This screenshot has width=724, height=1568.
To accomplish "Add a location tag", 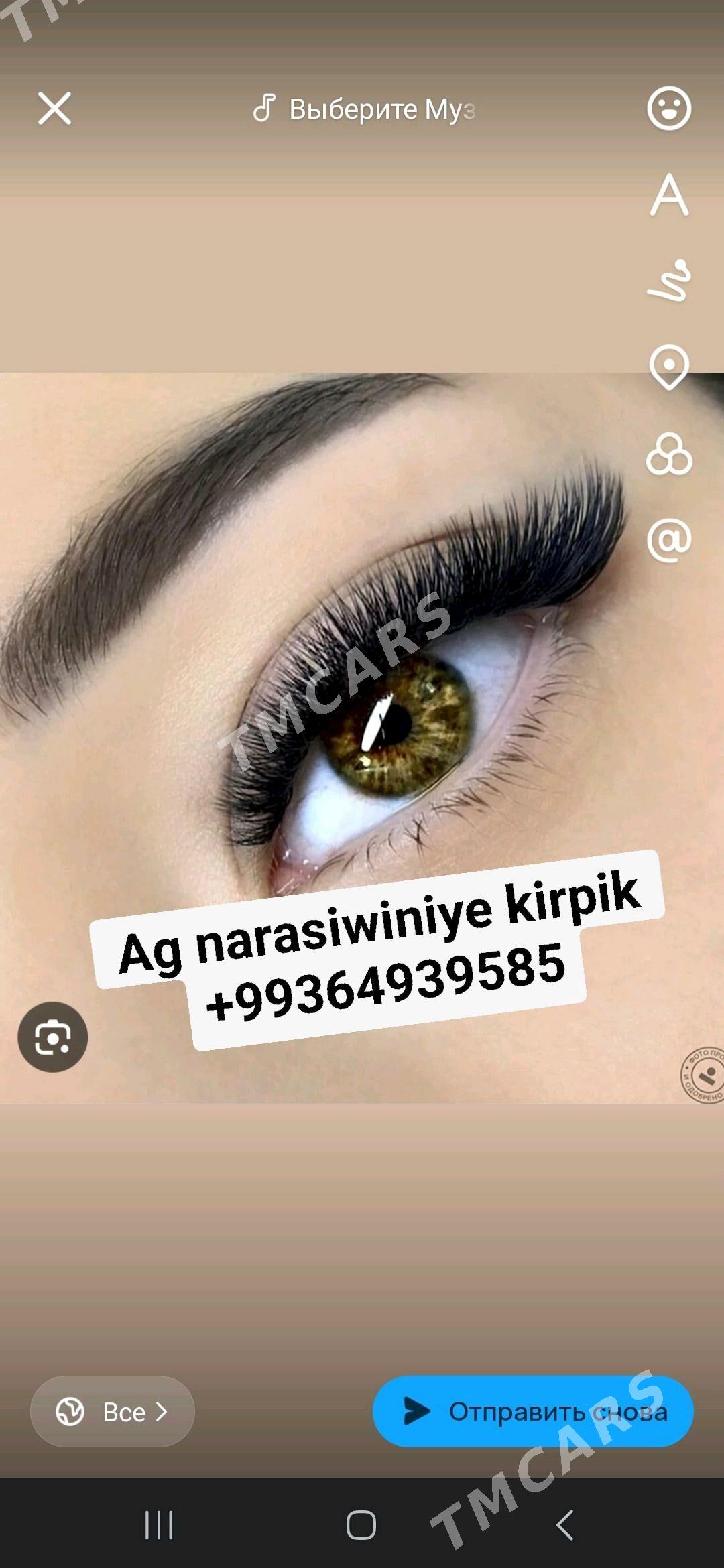I will pyautogui.click(x=669, y=367).
